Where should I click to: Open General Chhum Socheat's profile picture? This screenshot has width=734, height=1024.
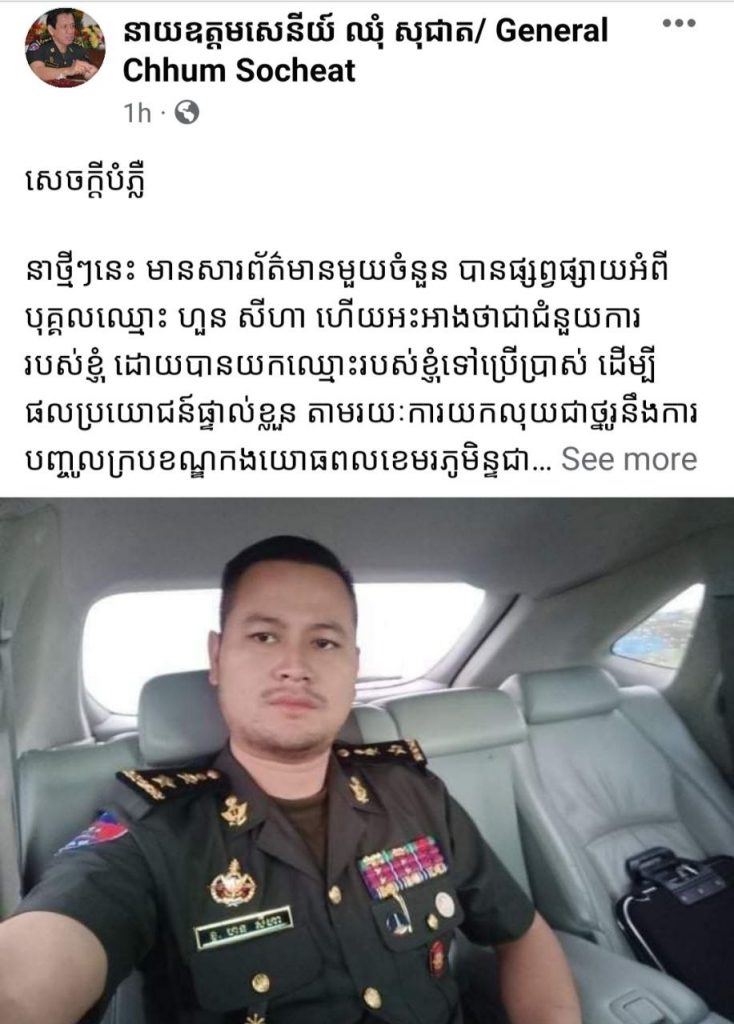tap(65, 49)
